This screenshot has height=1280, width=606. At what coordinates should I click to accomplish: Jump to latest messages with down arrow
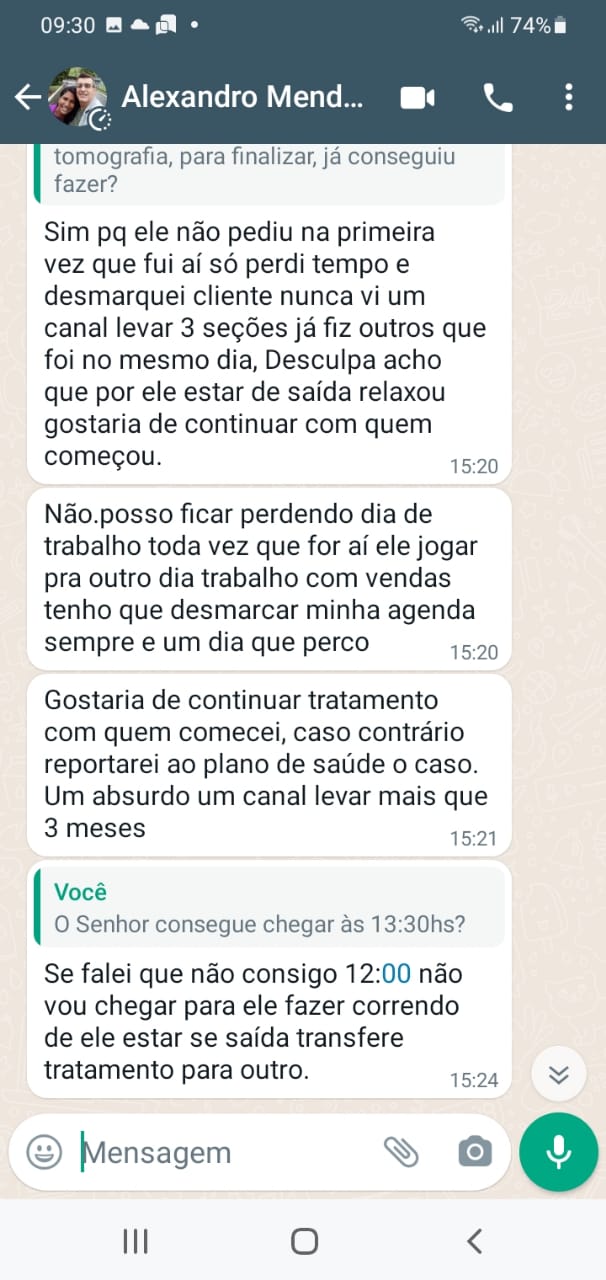pos(558,1075)
